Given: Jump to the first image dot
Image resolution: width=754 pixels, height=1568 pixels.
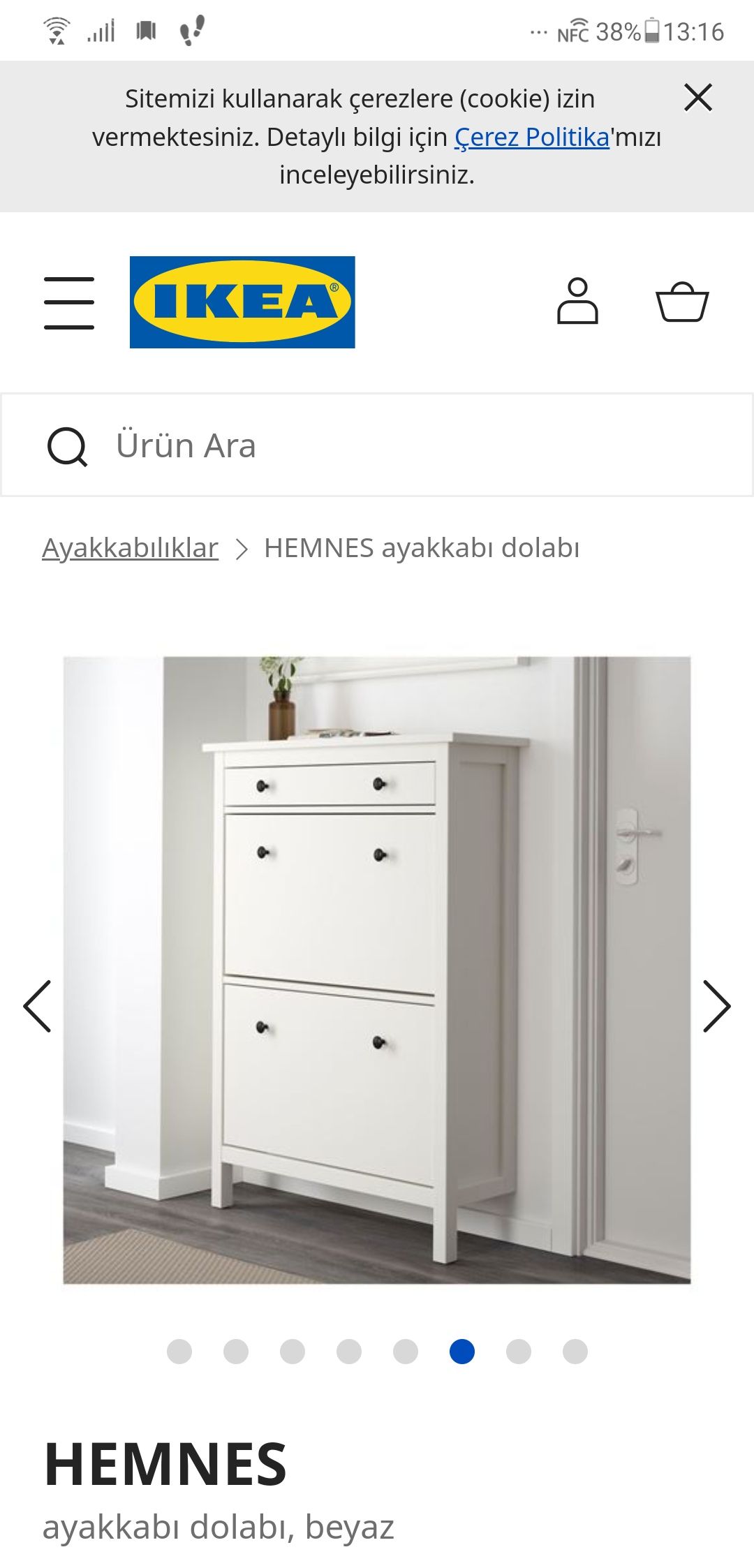Looking at the screenshot, I should point(179,1352).
